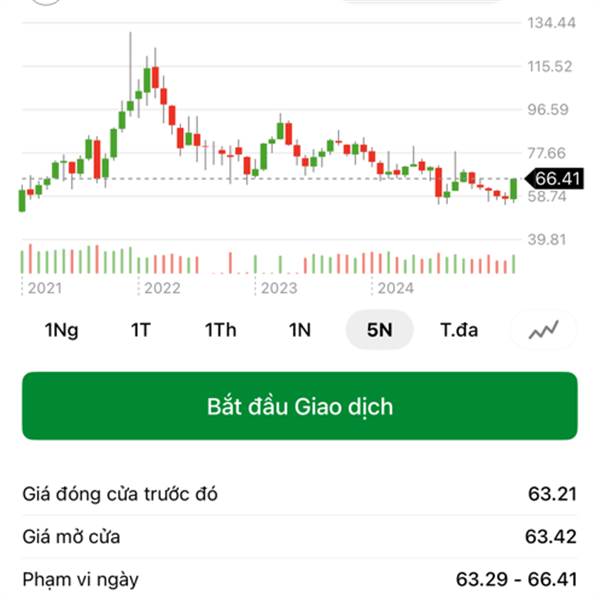Tap Bắt đầu Giao dịch button

tap(300, 406)
